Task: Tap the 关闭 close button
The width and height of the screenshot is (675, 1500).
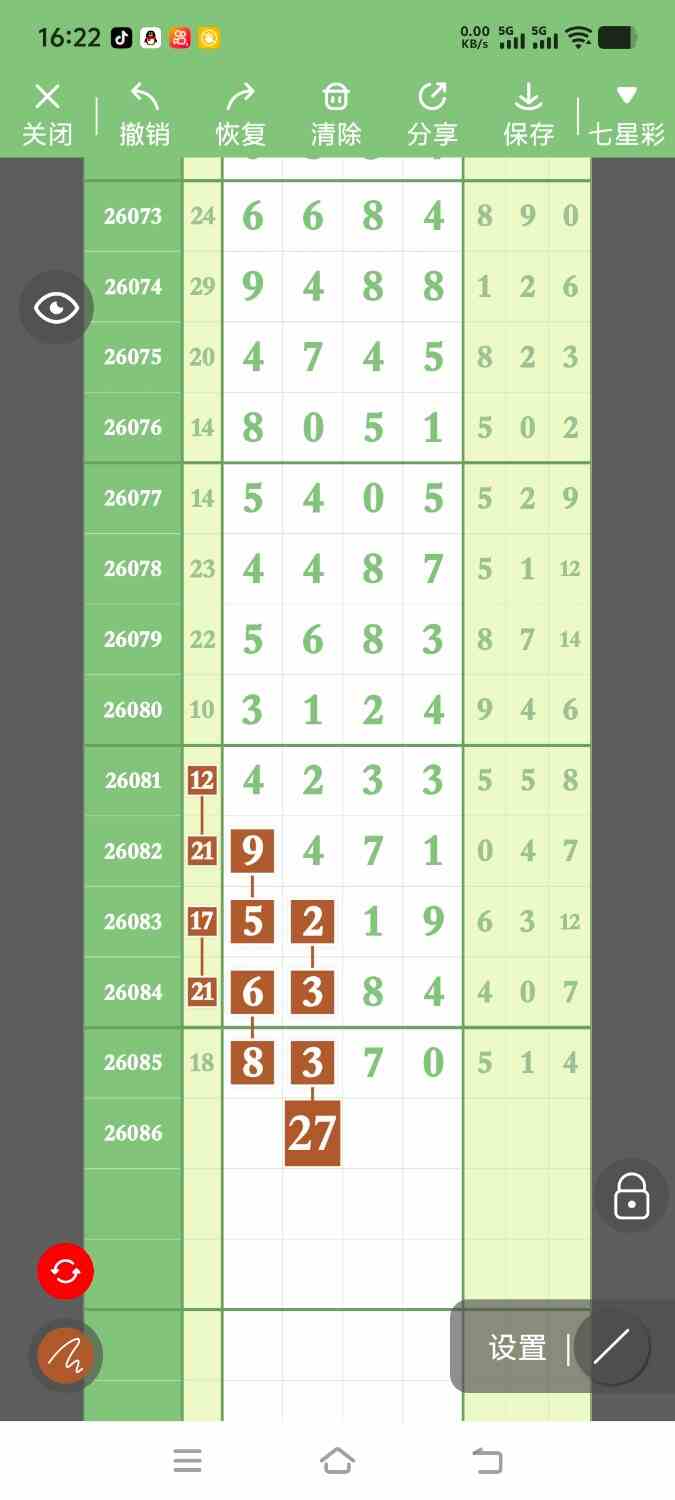Action: 47,114
